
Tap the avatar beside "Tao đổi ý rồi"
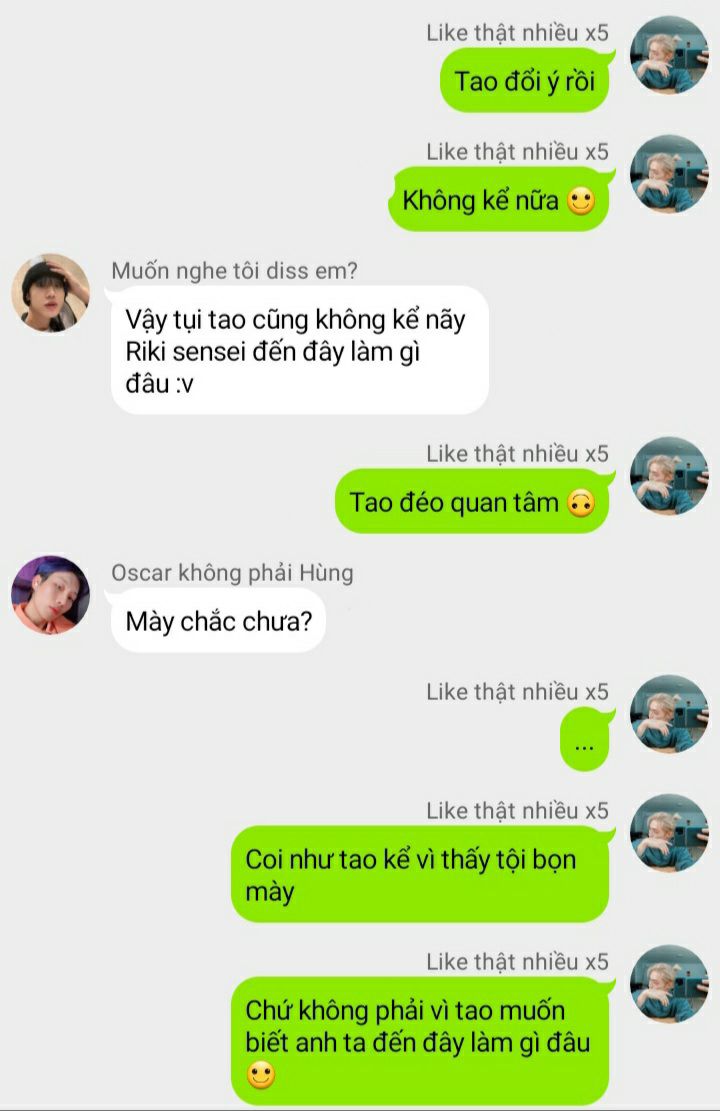[669, 55]
